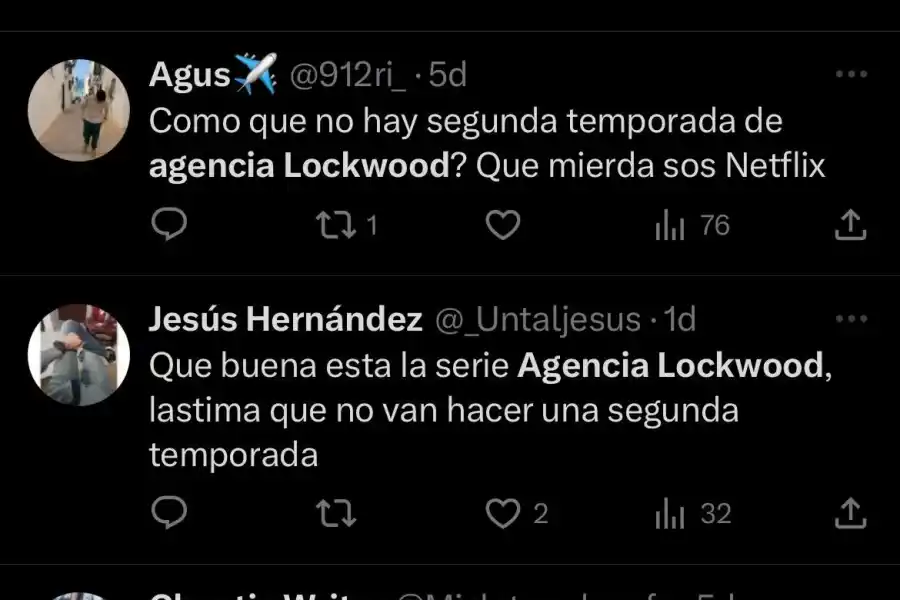Share Jesús Hernández's tweet

[x=850, y=514]
